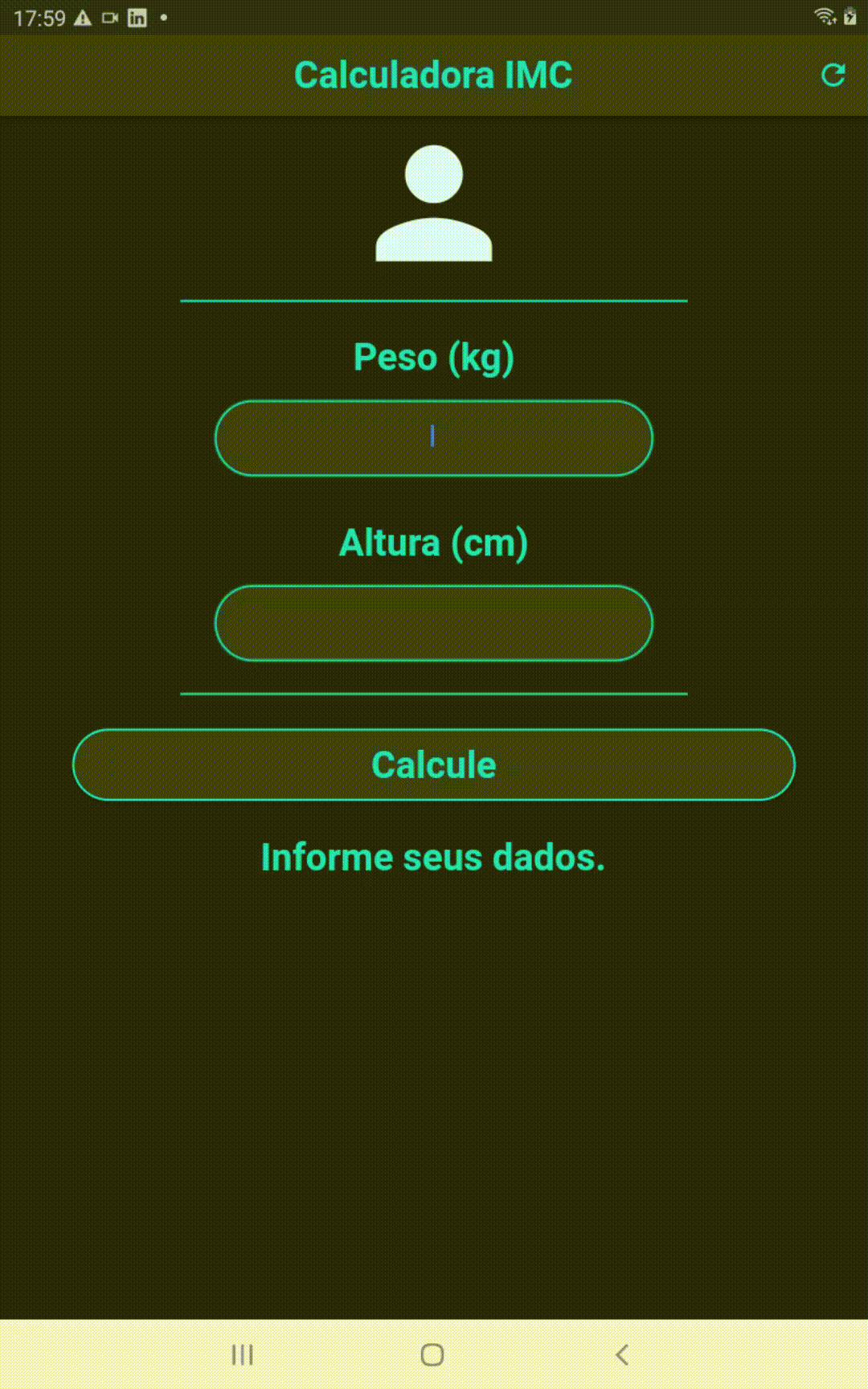The width and height of the screenshot is (868, 1389).
Task: Go to the home screen
Action: pyautogui.click(x=432, y=1354)
